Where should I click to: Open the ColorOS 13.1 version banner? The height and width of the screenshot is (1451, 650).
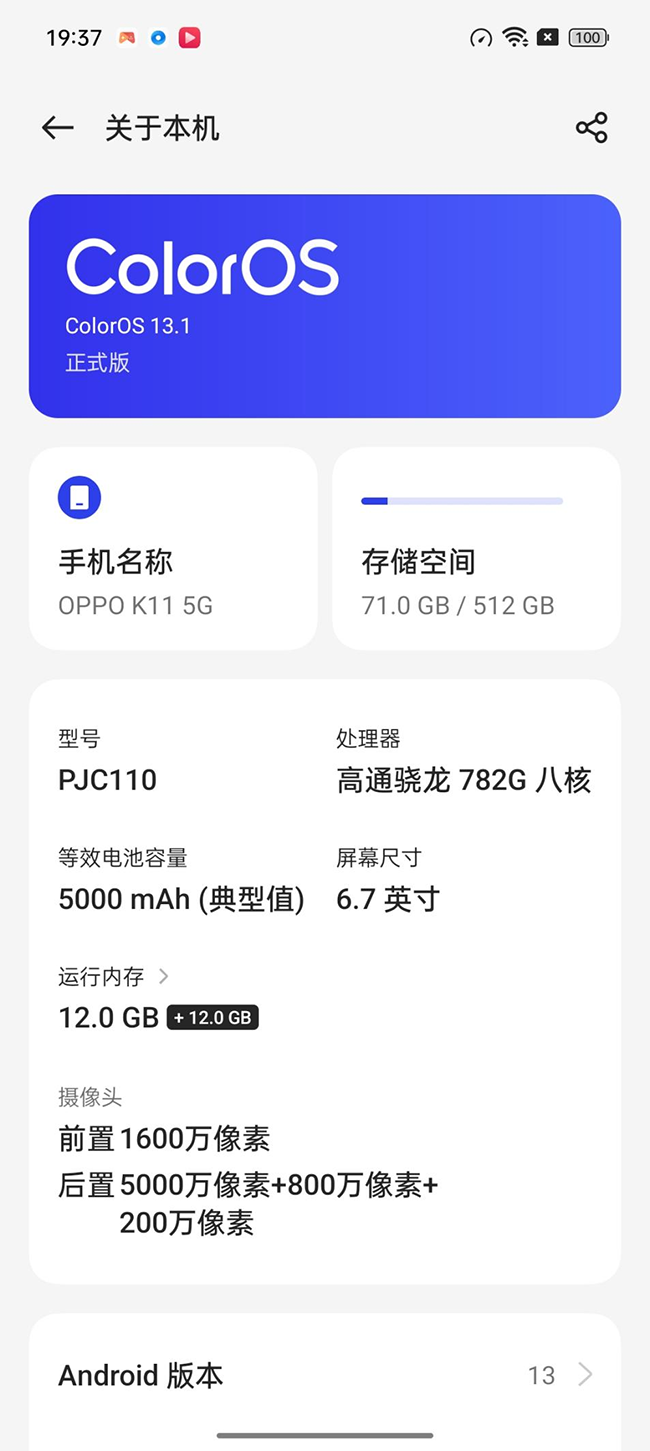click(x=325, y=306)
